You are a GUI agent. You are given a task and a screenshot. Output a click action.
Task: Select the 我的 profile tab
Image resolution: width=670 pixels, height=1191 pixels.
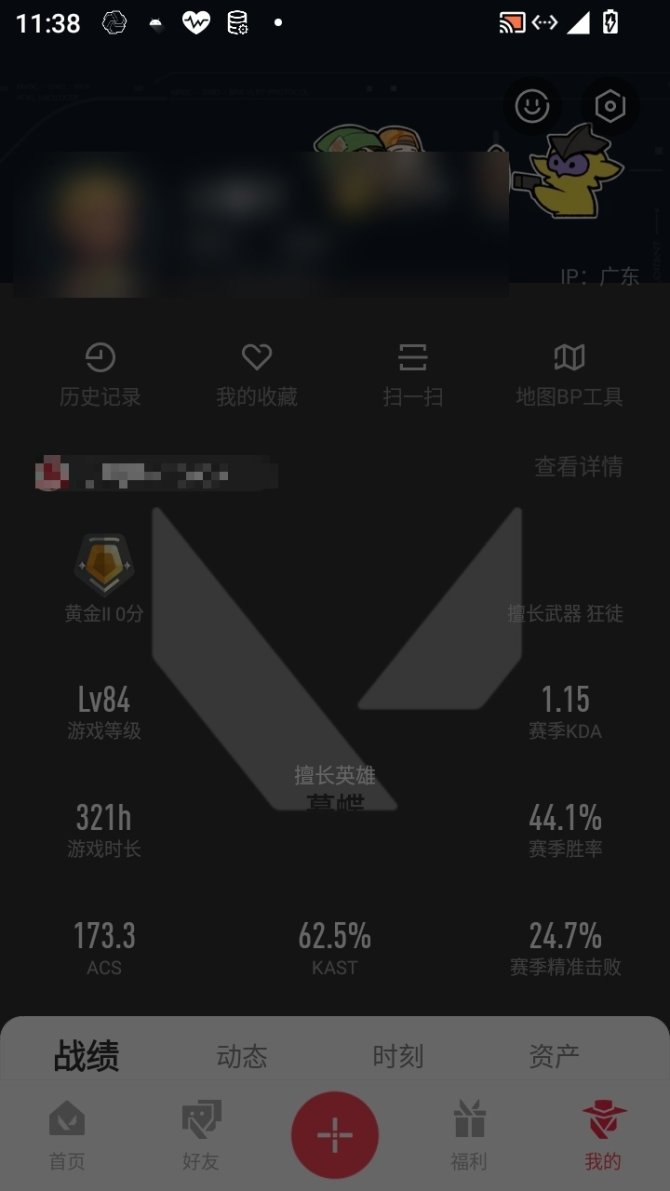coord(603,1135)
